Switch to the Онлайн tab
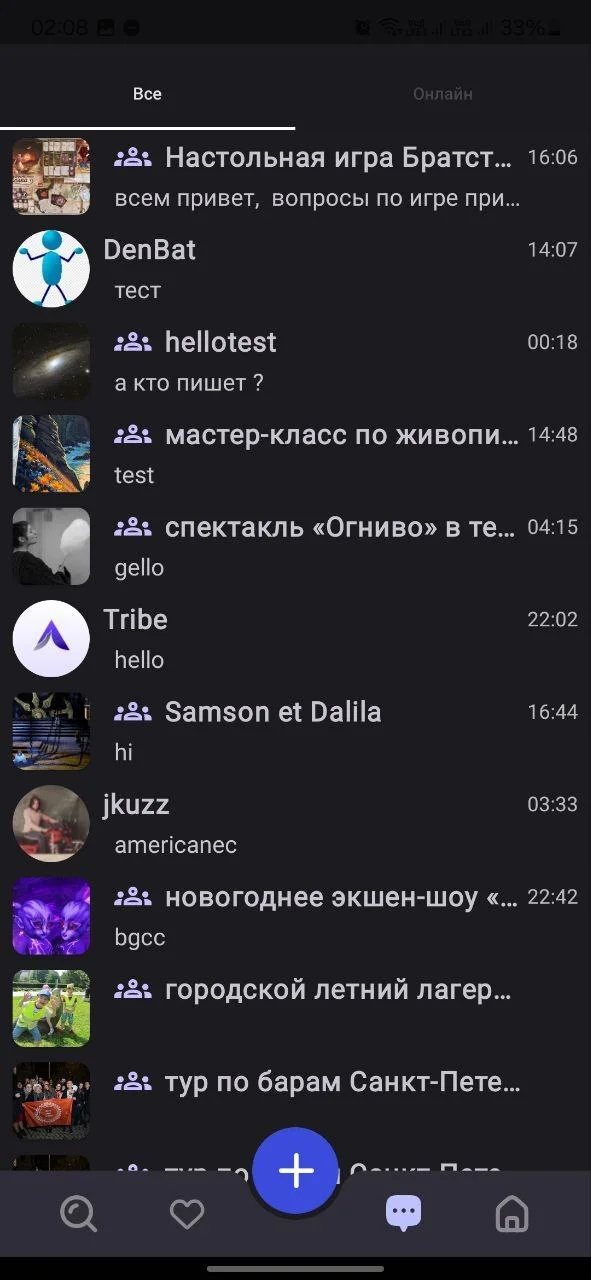 click(443, 94)
